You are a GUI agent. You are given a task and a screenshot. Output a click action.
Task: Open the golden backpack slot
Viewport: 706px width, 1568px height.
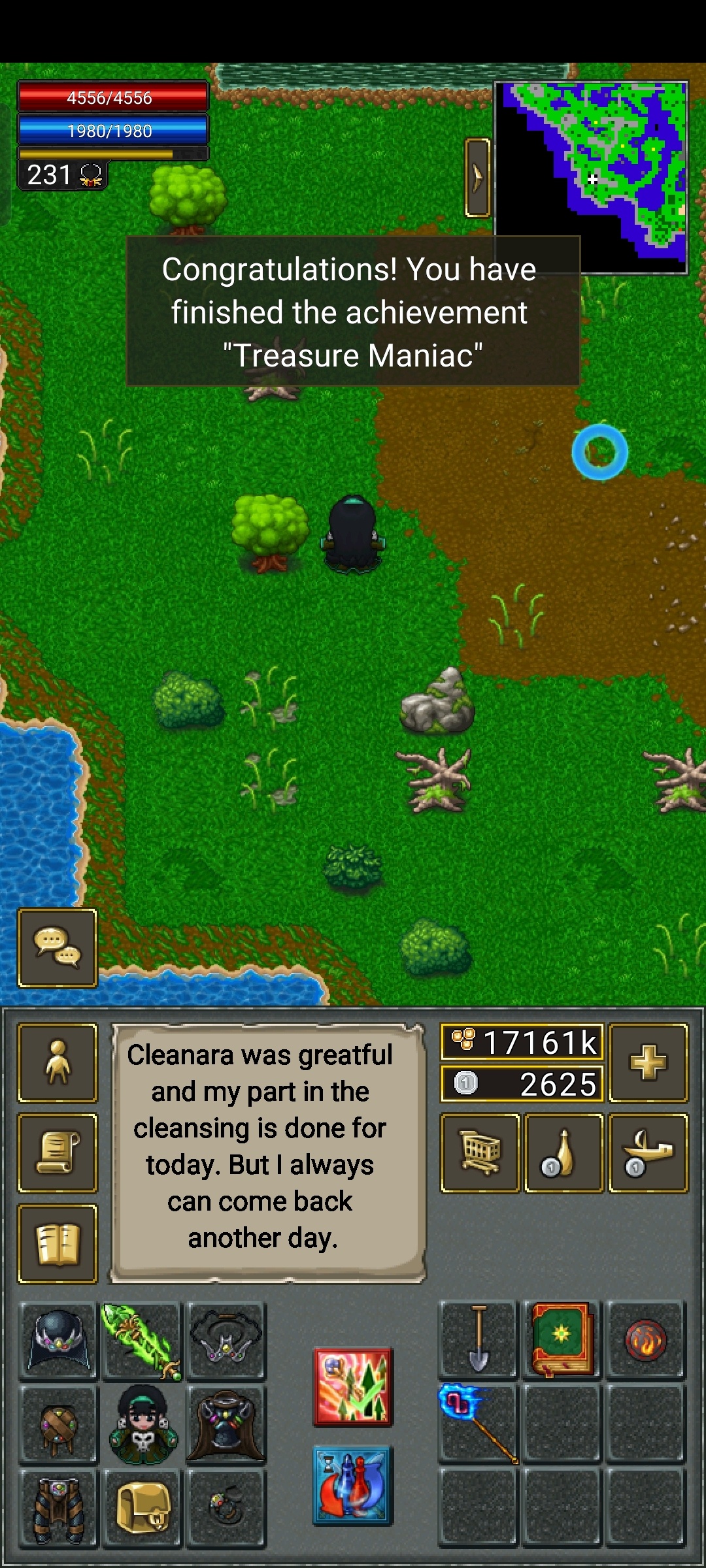[142, 1508]
